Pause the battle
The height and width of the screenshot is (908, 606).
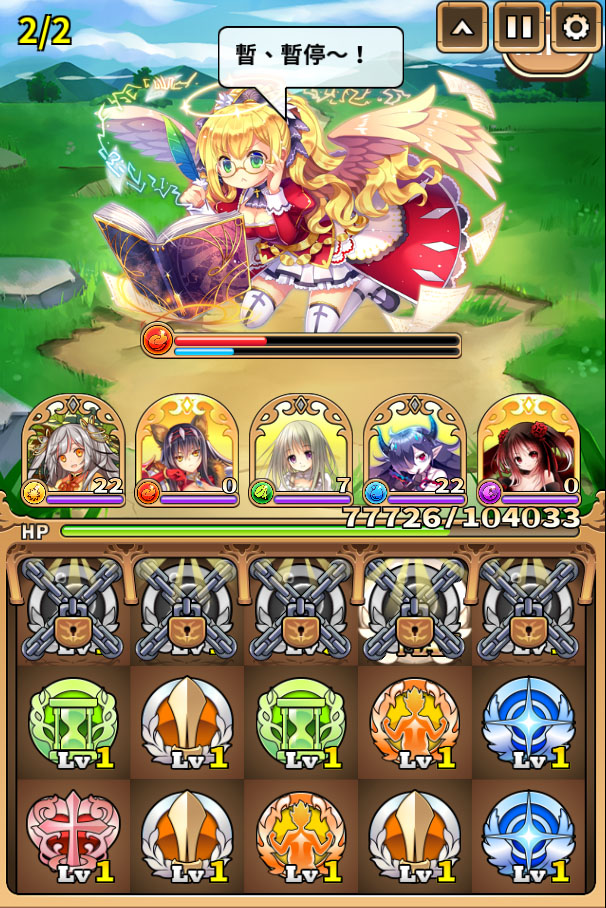tap(519, 28)
